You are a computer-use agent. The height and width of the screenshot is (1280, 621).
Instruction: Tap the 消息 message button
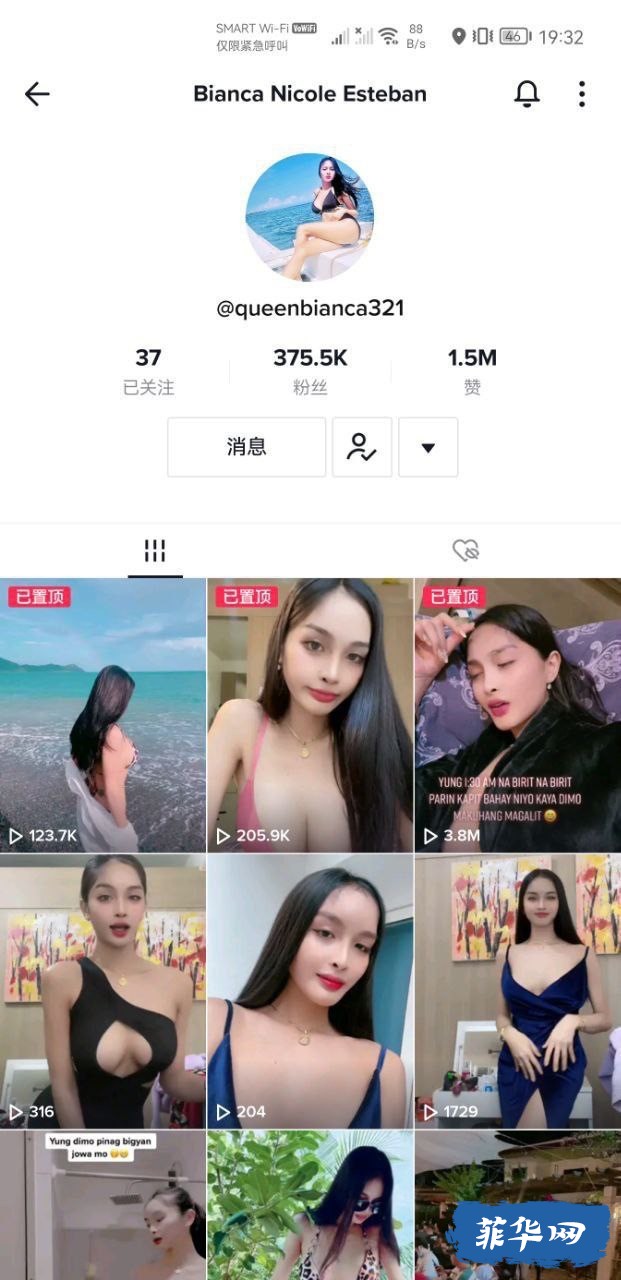[x=246, y=447]
